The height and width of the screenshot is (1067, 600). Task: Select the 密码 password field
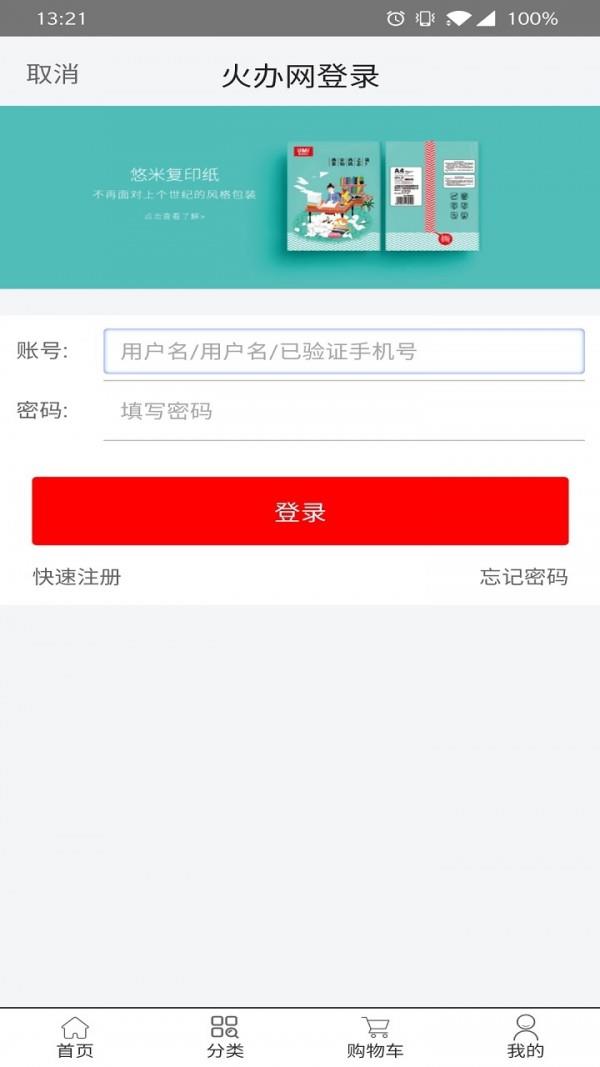click(x=343, y=411)
